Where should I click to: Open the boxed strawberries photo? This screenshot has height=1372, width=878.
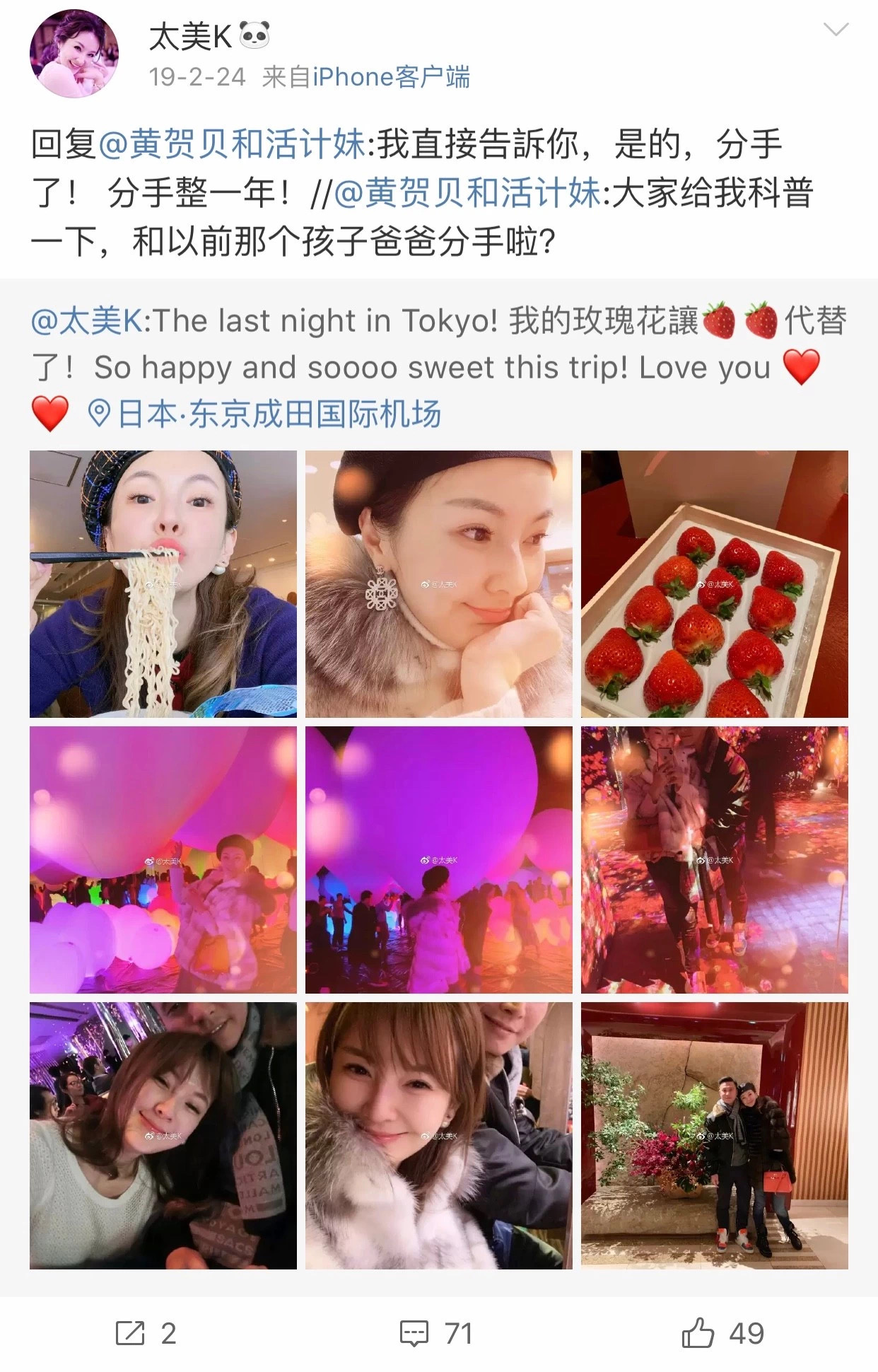click(x=714, y=583)
